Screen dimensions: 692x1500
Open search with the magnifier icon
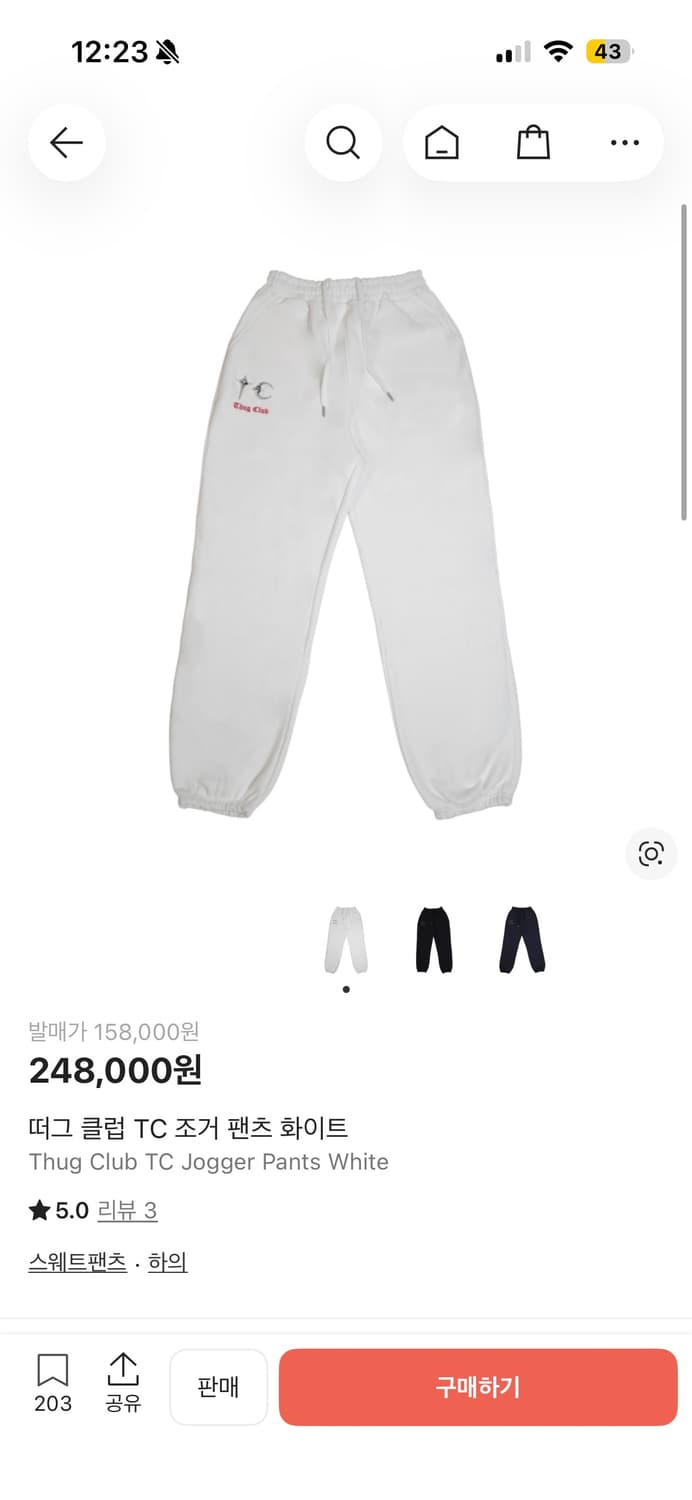click(343, 143)
